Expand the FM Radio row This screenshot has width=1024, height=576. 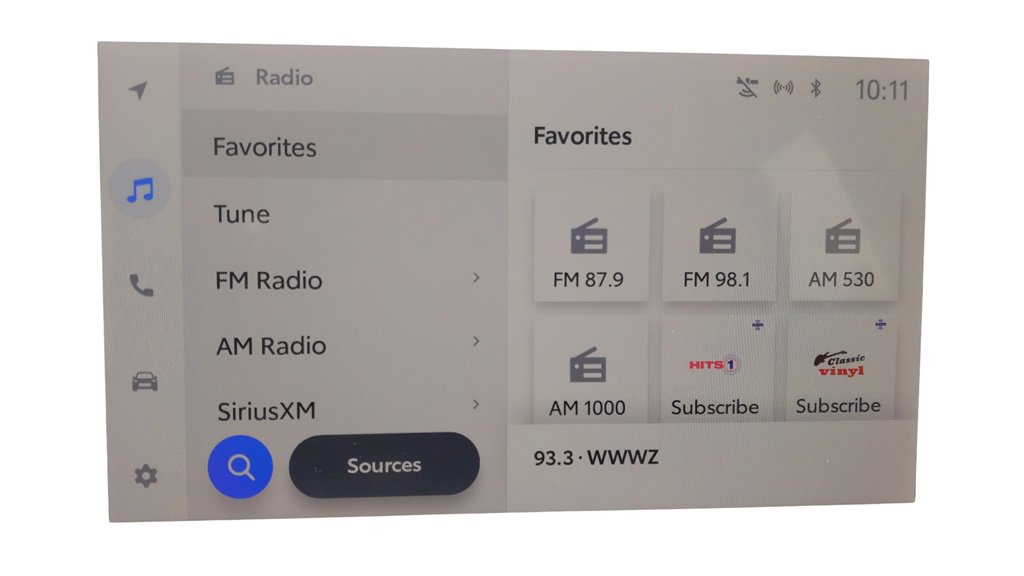(x=345, y=280)
